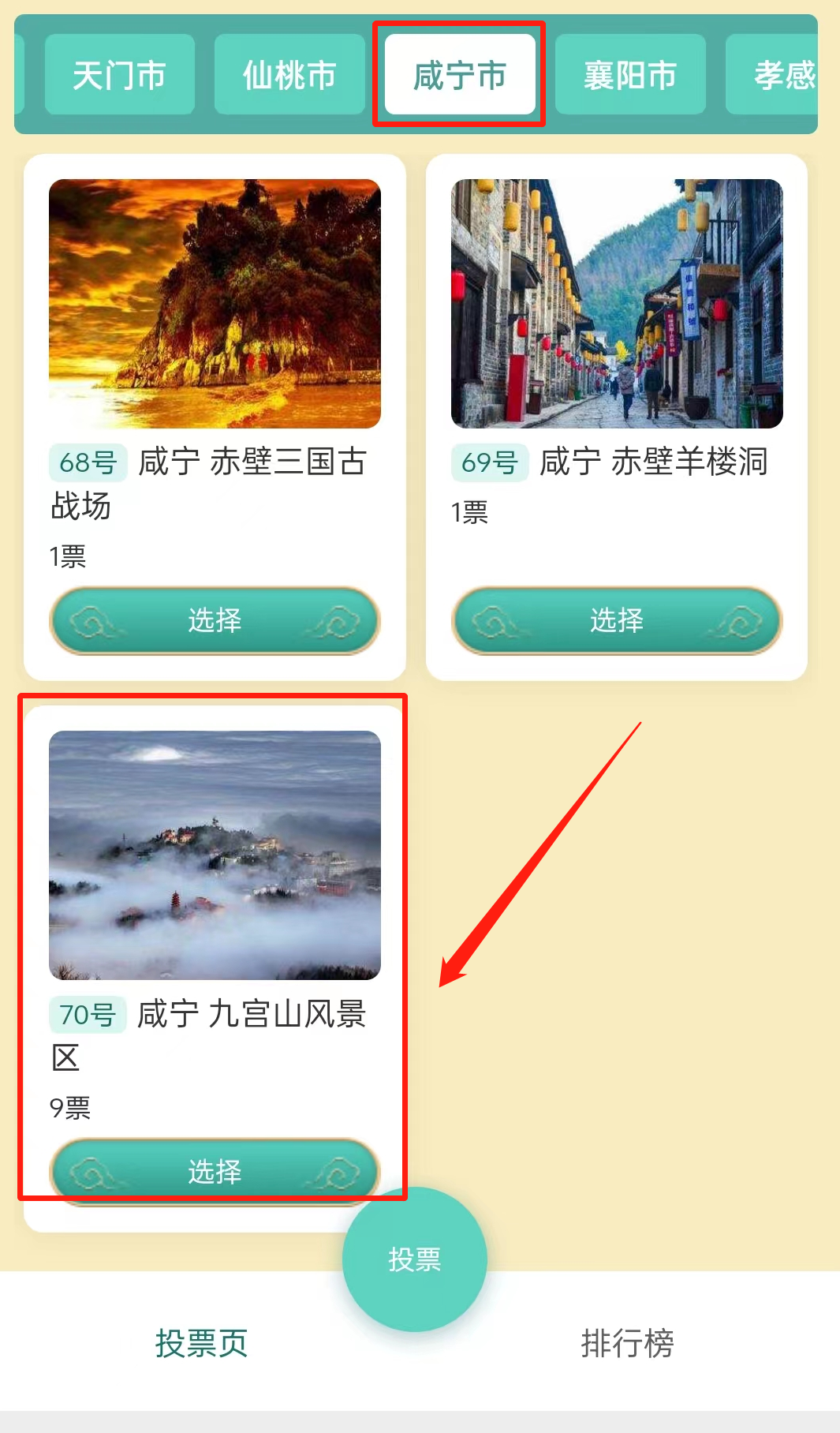Screen dimensions: 840x1433
Task: Tap 选择 for 70号 九宫山风景区
Action: [215, 1172]
